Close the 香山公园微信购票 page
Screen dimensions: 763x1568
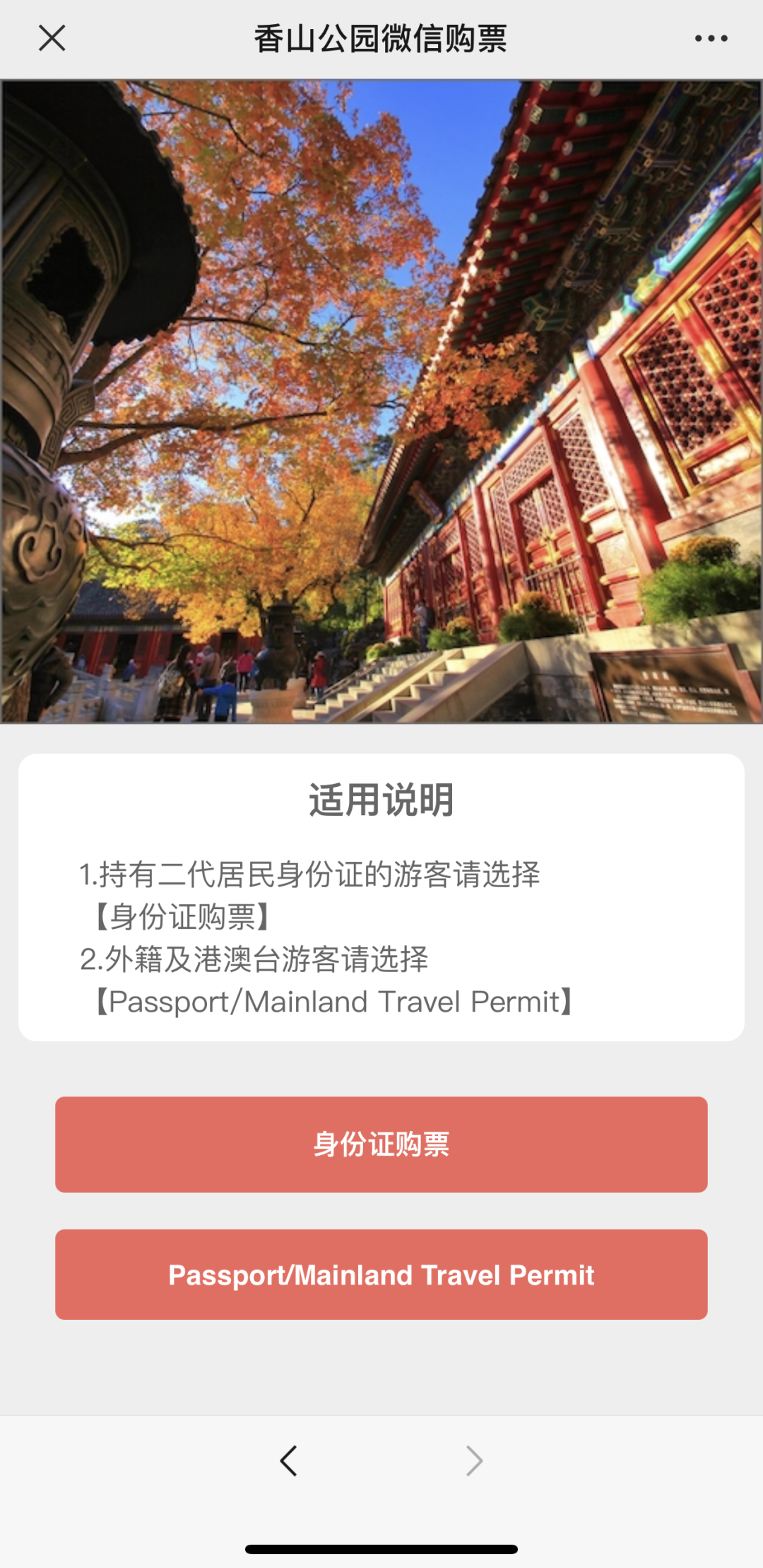pyautogui.click(x=52, y=38)
